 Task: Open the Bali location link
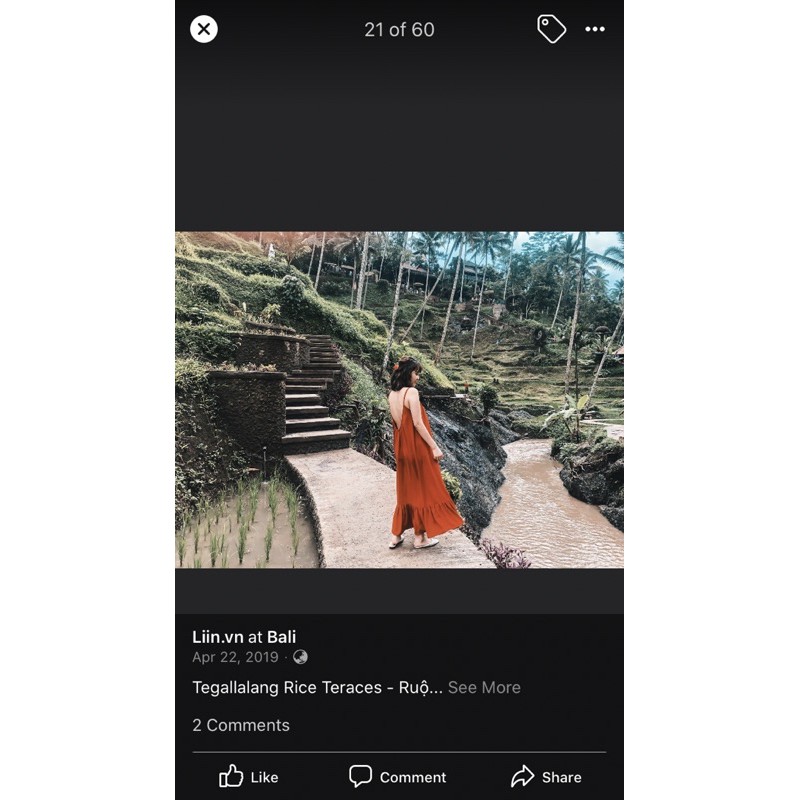[x=281, y=637]
